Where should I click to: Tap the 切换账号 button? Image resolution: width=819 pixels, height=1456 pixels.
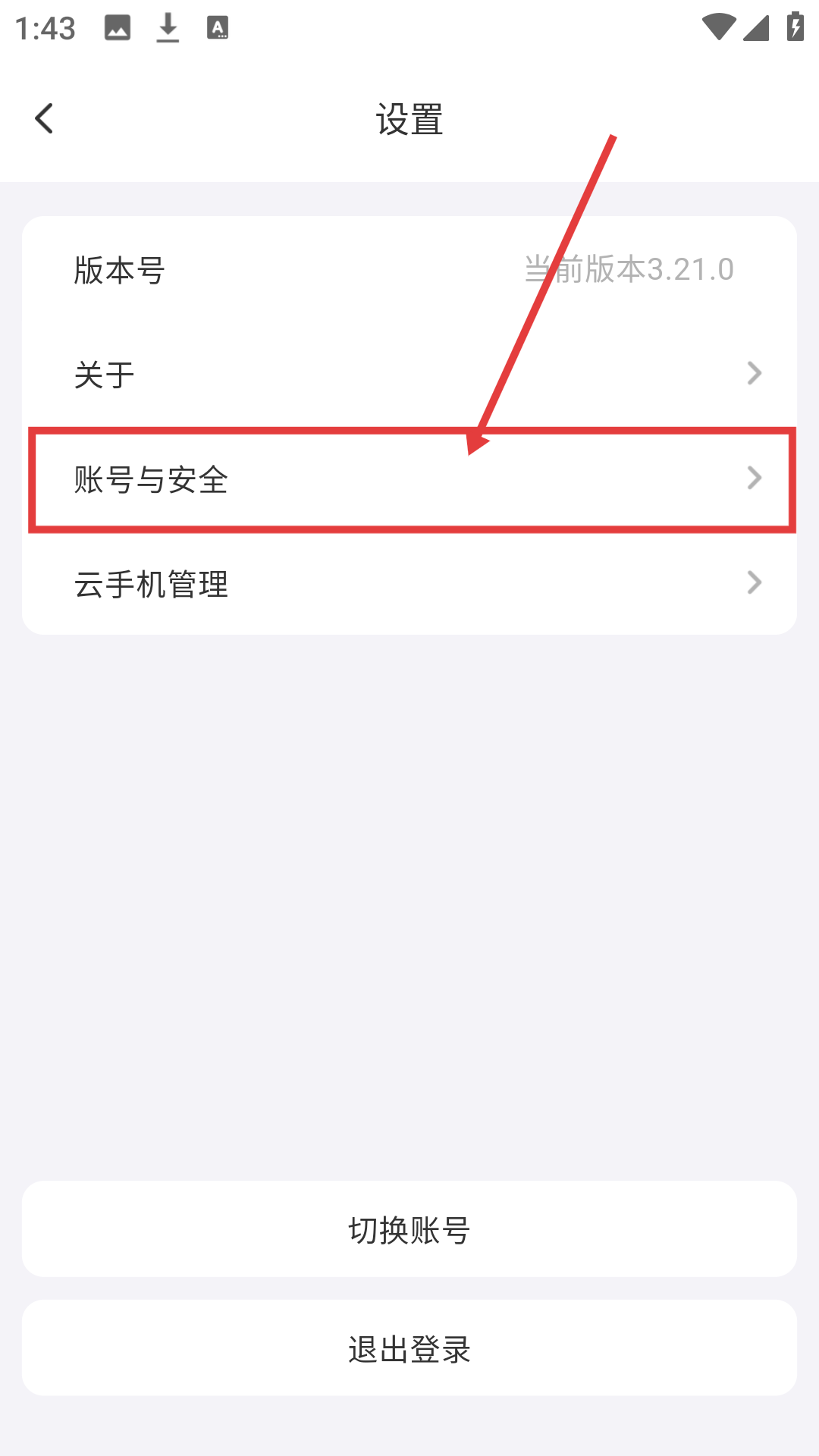[x=409, y=1229]
